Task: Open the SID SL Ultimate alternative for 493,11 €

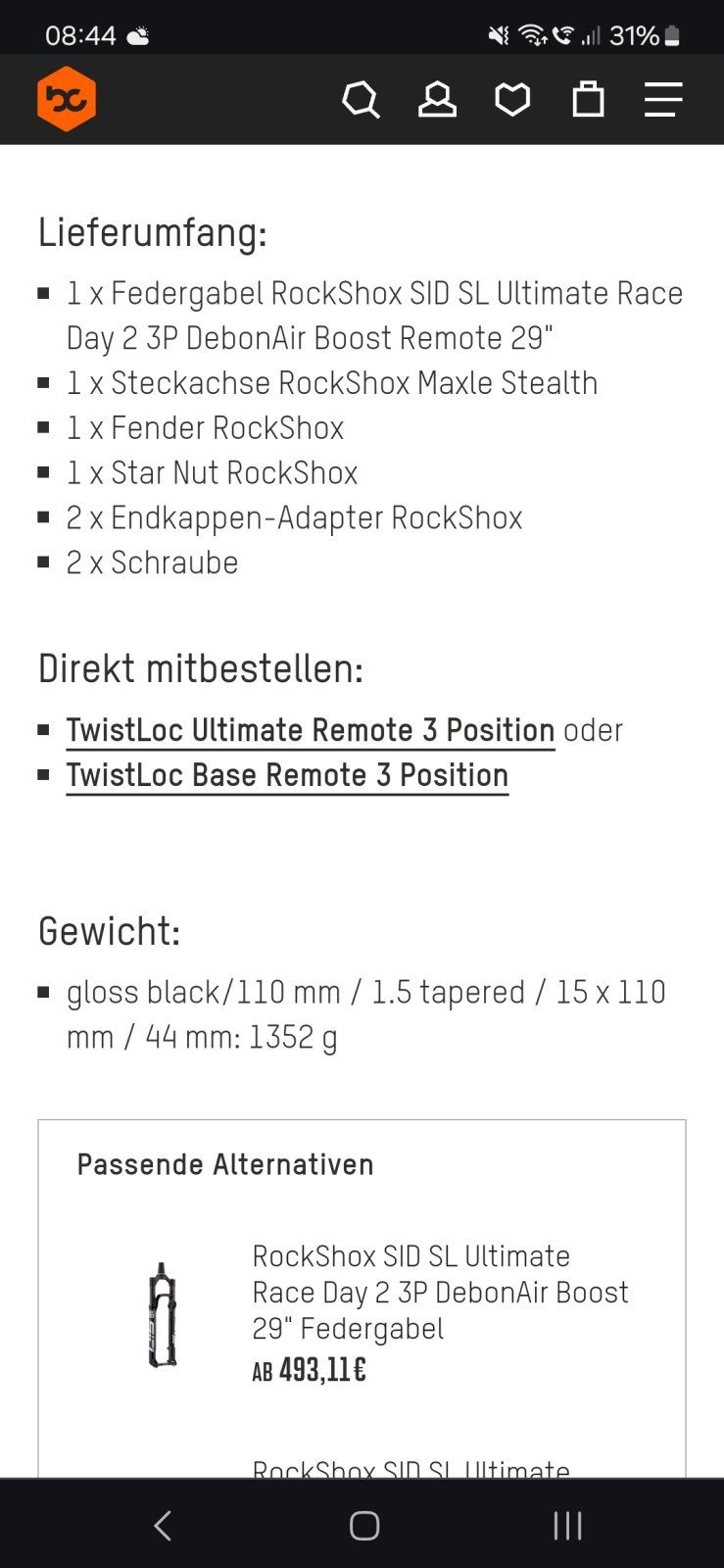Action: tap(439, 1292)
